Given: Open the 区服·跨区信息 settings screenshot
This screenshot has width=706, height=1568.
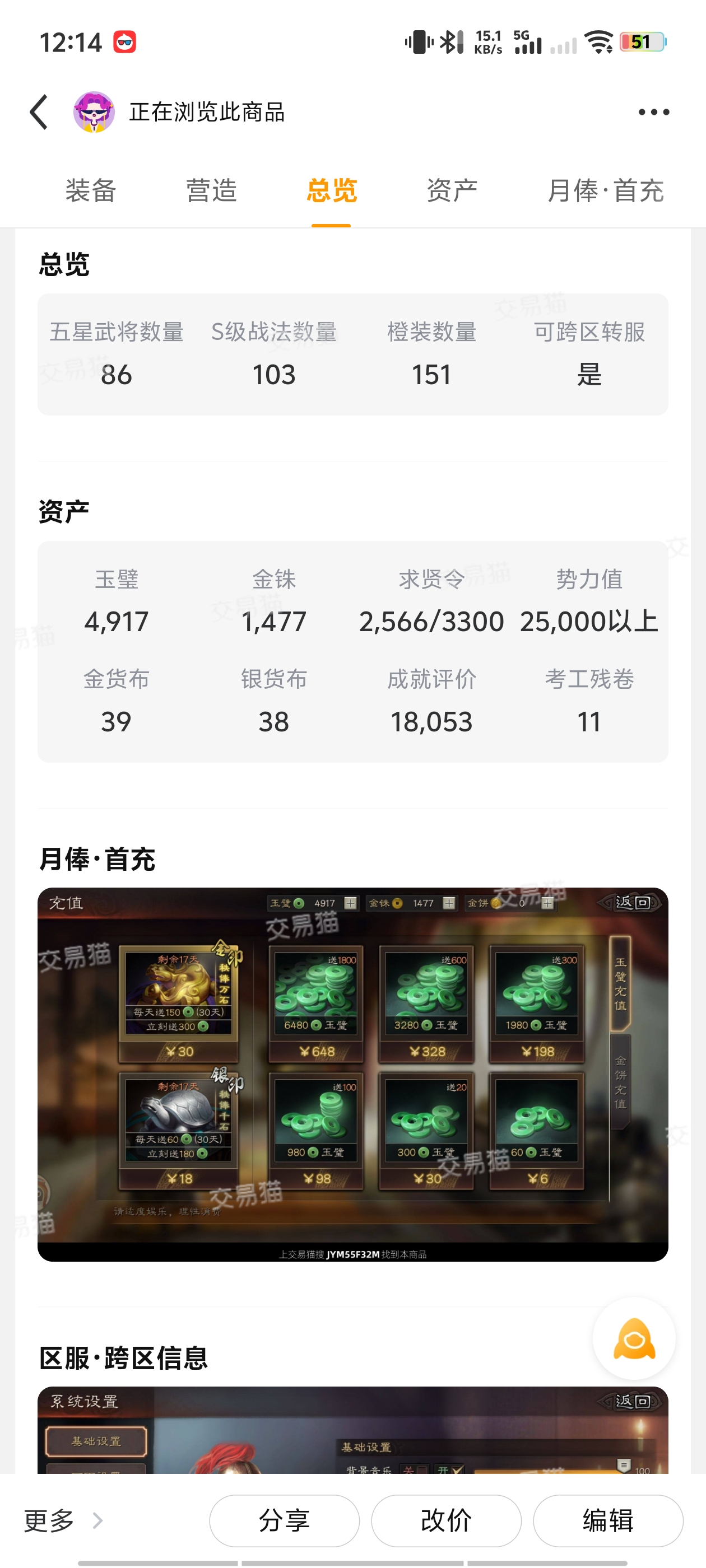Looking at the screenshot, I should (x=352, y=1429).
